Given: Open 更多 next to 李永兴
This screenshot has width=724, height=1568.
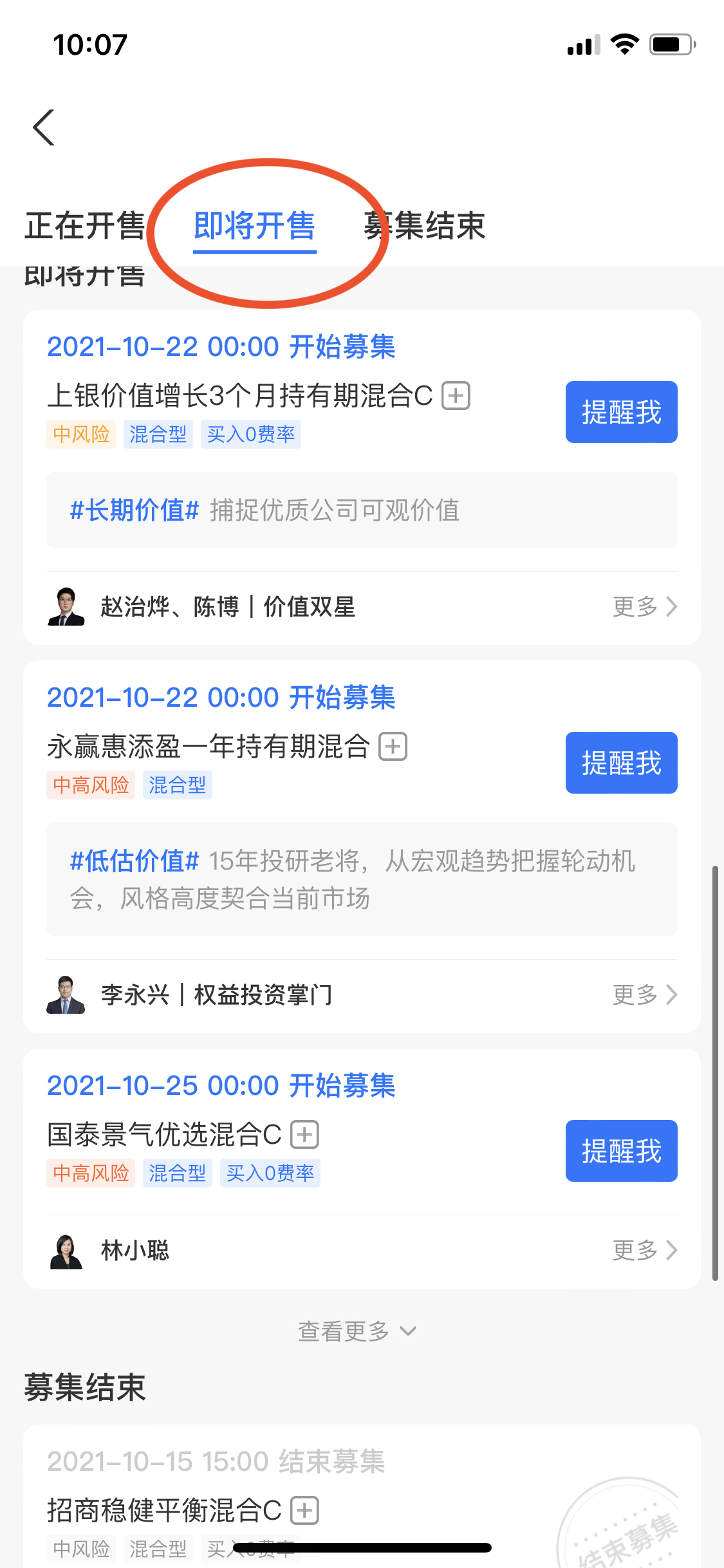Looking at the screenshot, I should [644, 994].
